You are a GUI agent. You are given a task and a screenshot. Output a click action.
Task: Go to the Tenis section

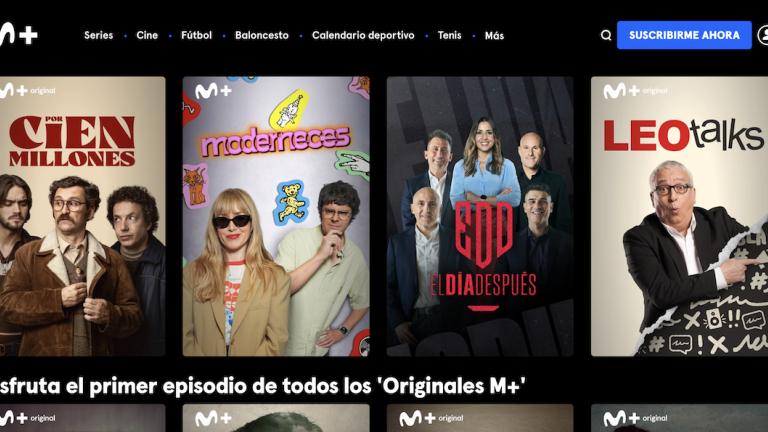449,35
